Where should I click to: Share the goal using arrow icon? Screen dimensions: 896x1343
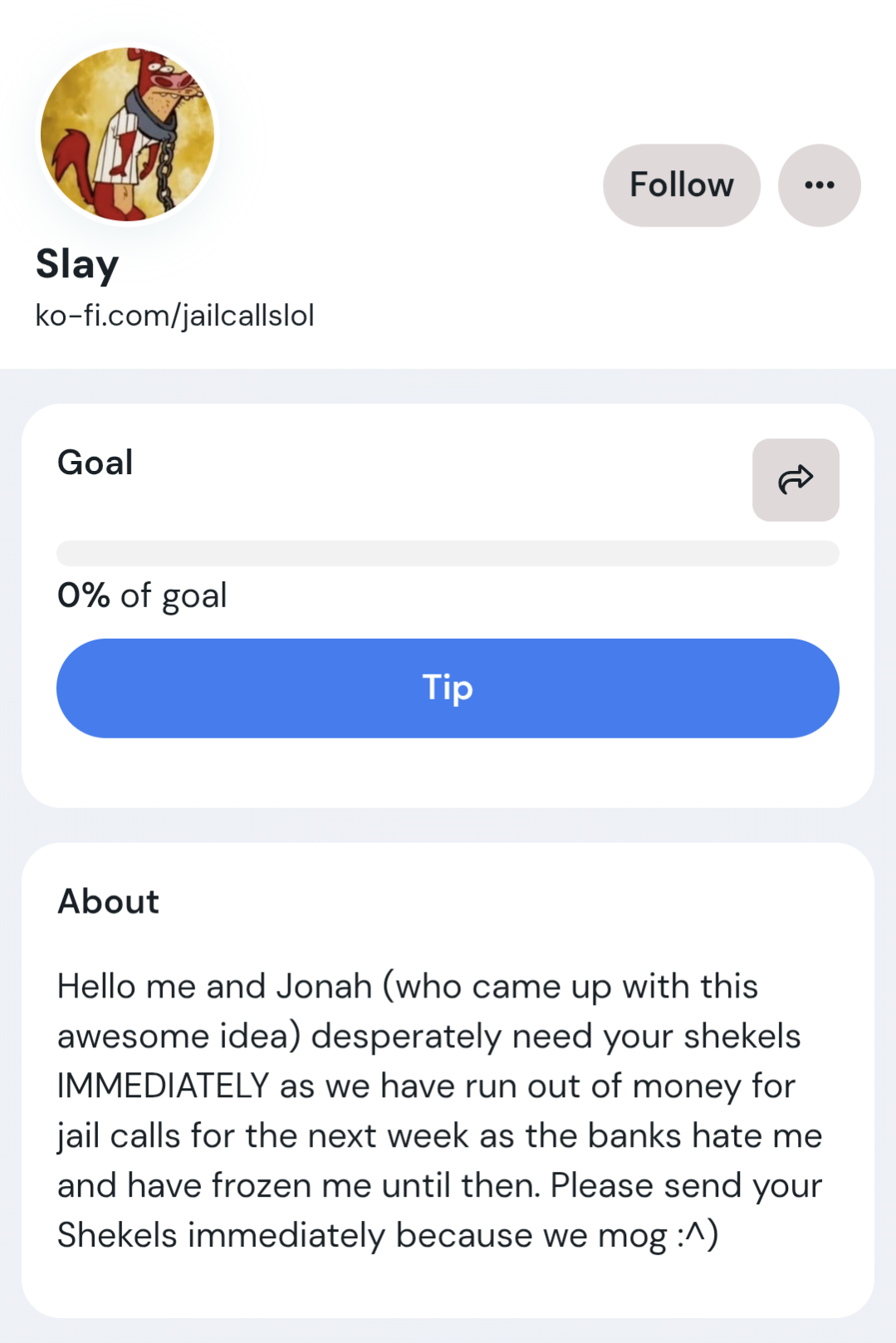tap(795, 480)
